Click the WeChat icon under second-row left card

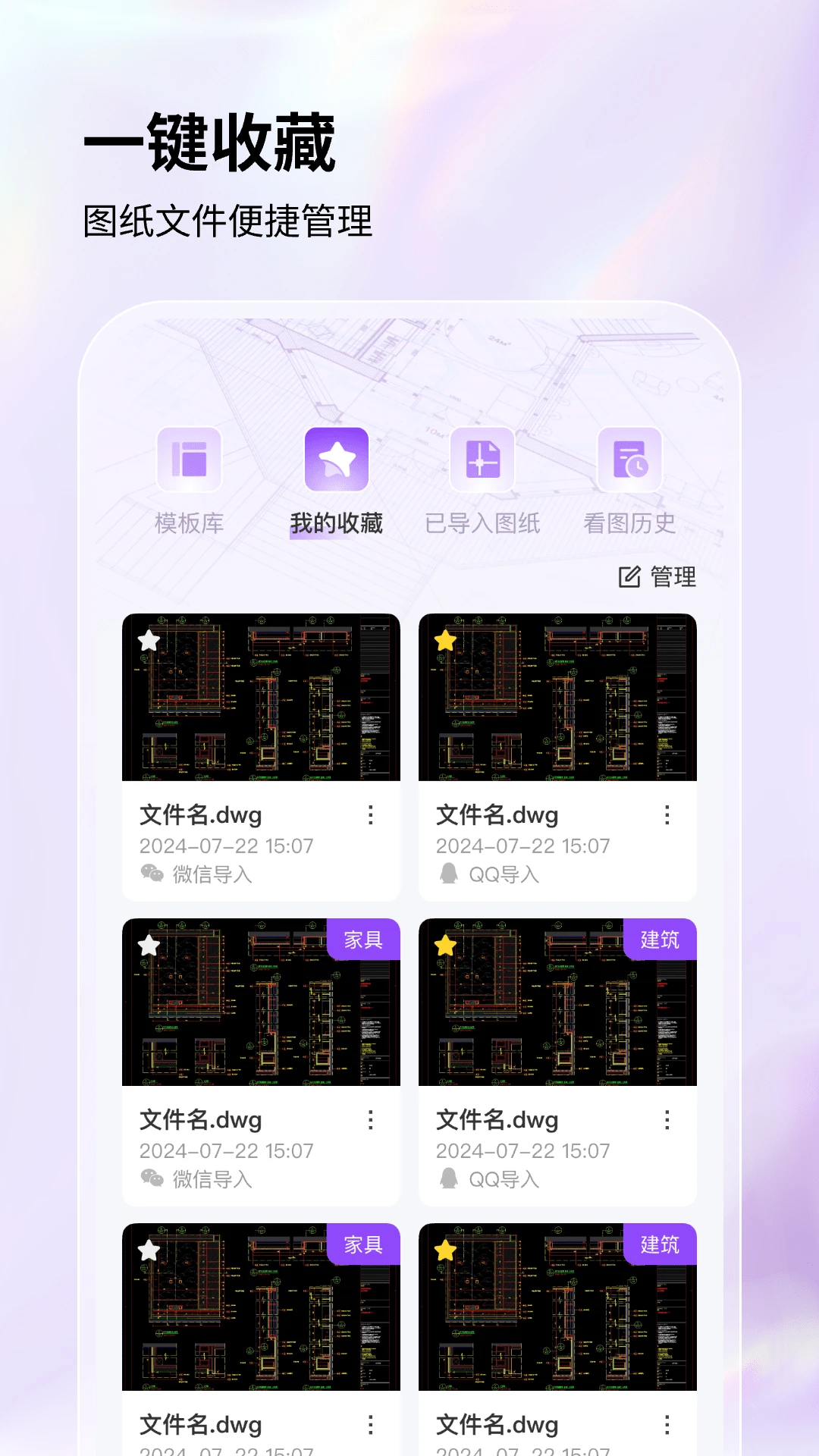pos(154,1178)
